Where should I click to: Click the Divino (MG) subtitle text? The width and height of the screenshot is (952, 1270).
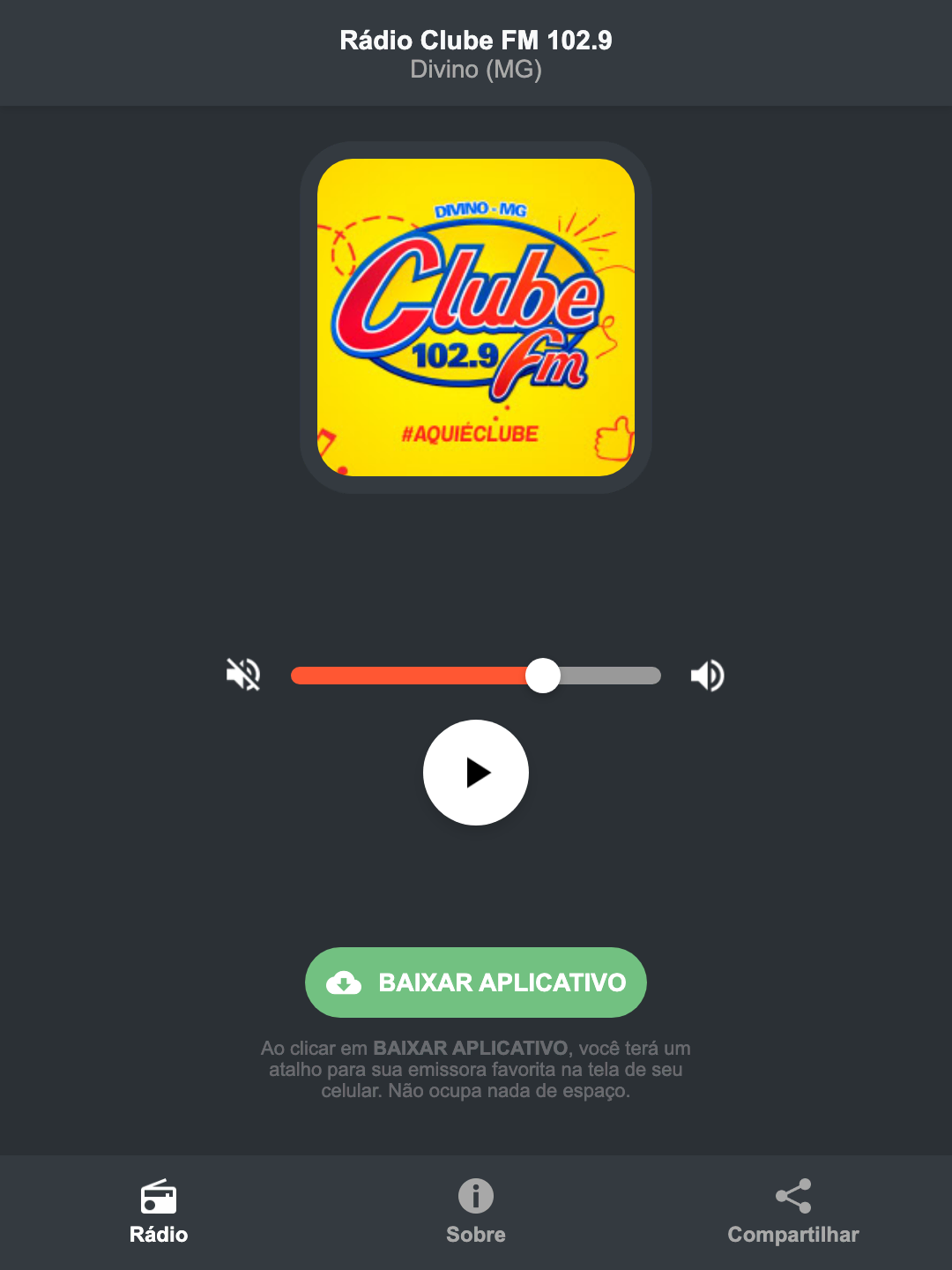pyautogui.click(x=476, y=70)
